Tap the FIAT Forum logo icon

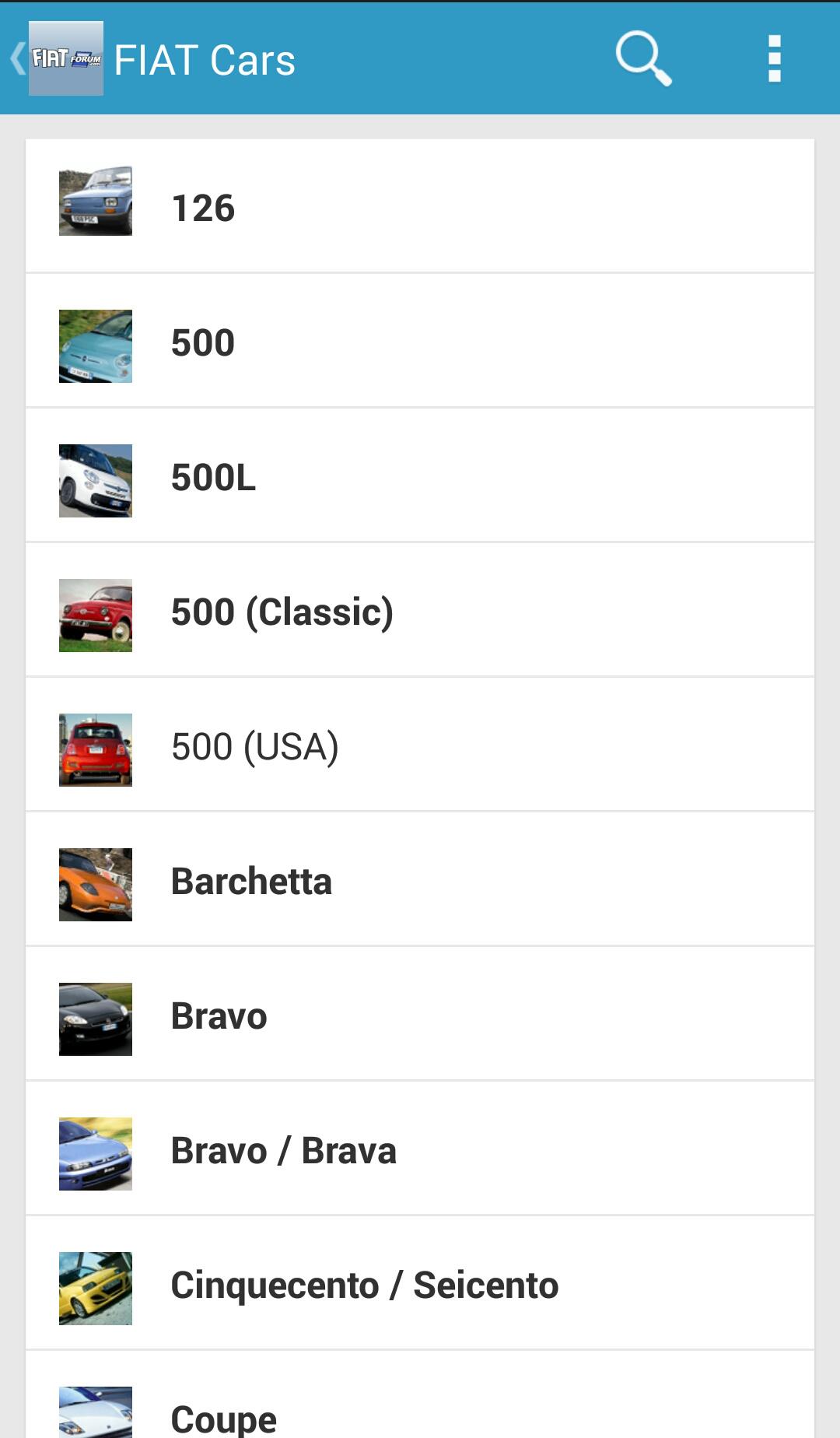67,59
